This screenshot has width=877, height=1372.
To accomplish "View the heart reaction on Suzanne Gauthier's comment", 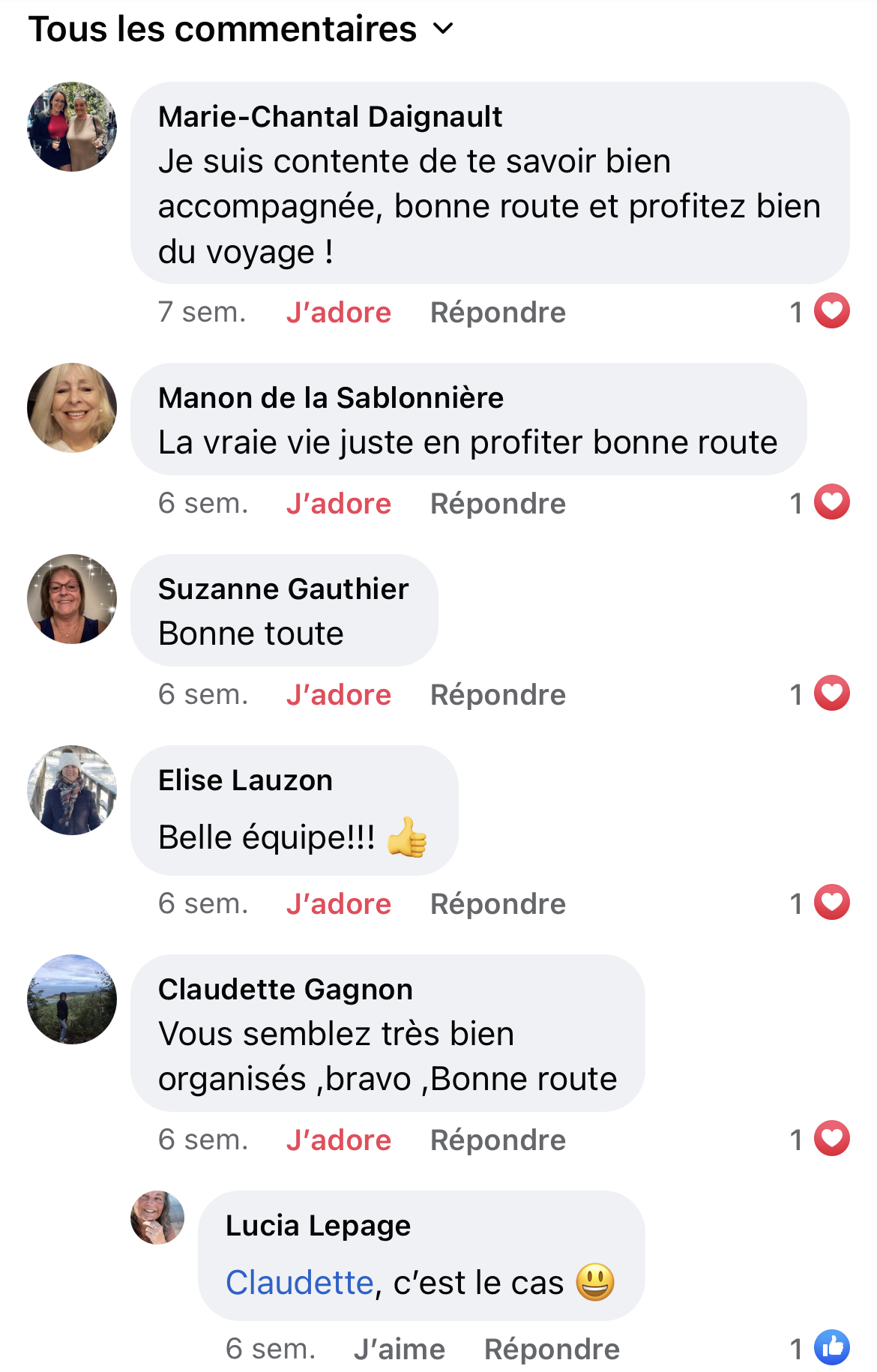I will (831, 693).
